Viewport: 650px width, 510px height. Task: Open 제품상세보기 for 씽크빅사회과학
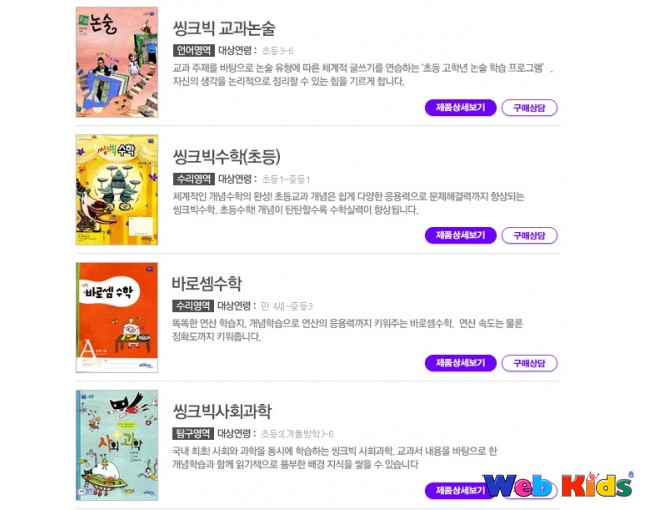(x=455, y=490)
